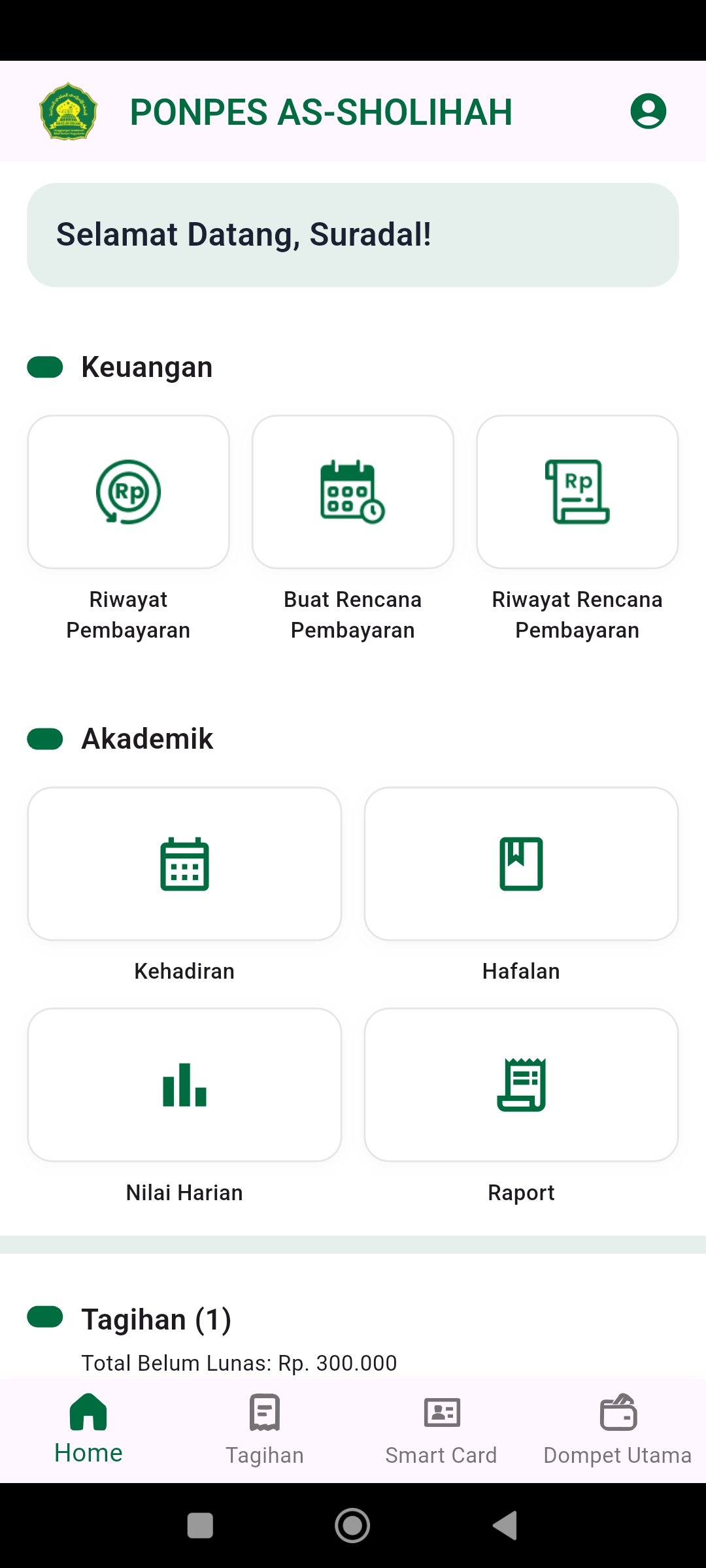Toggle the Akademik section switch
The height and width of the screenshot is (1568, 706).
click(x=45, y=739)
